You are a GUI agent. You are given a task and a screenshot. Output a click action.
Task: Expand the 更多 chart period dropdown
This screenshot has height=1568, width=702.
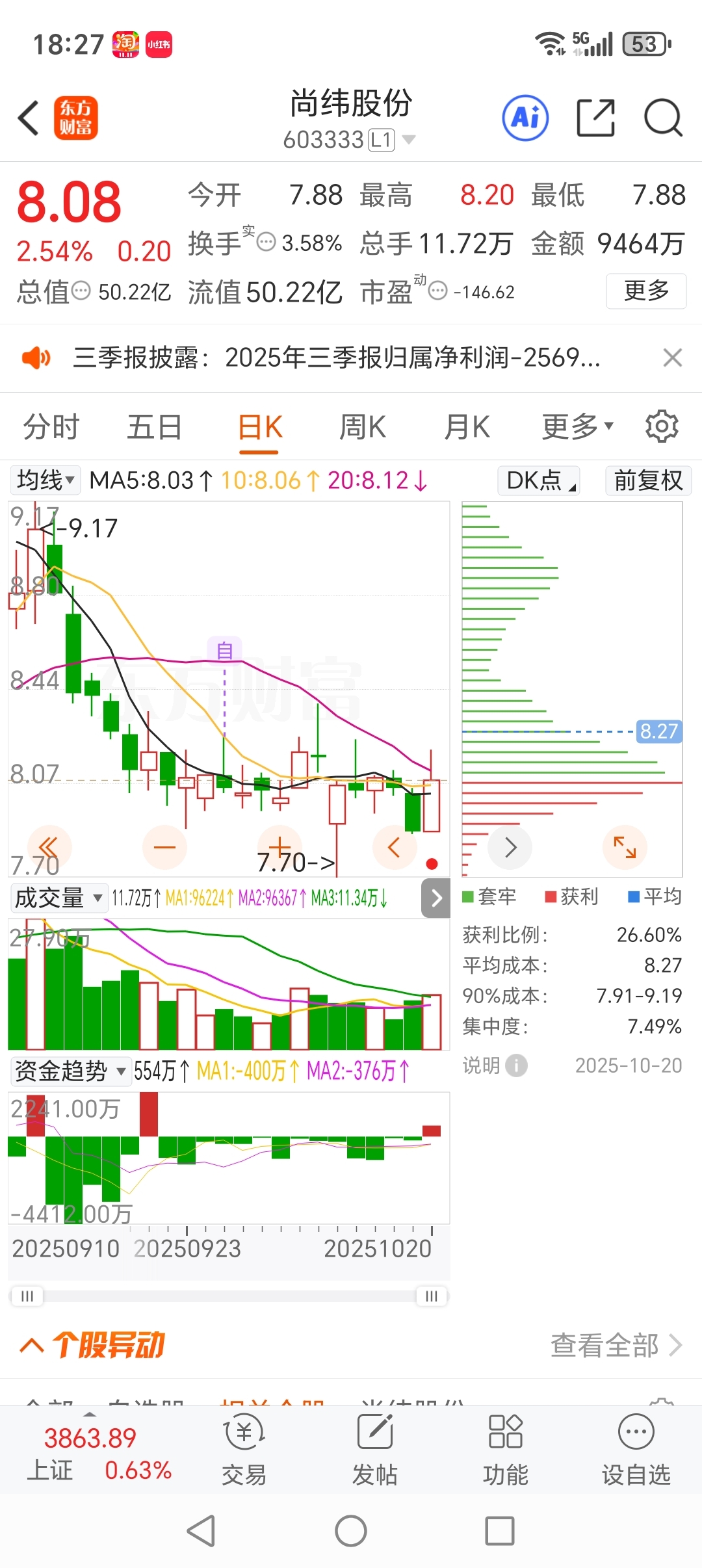pos(577,428)
